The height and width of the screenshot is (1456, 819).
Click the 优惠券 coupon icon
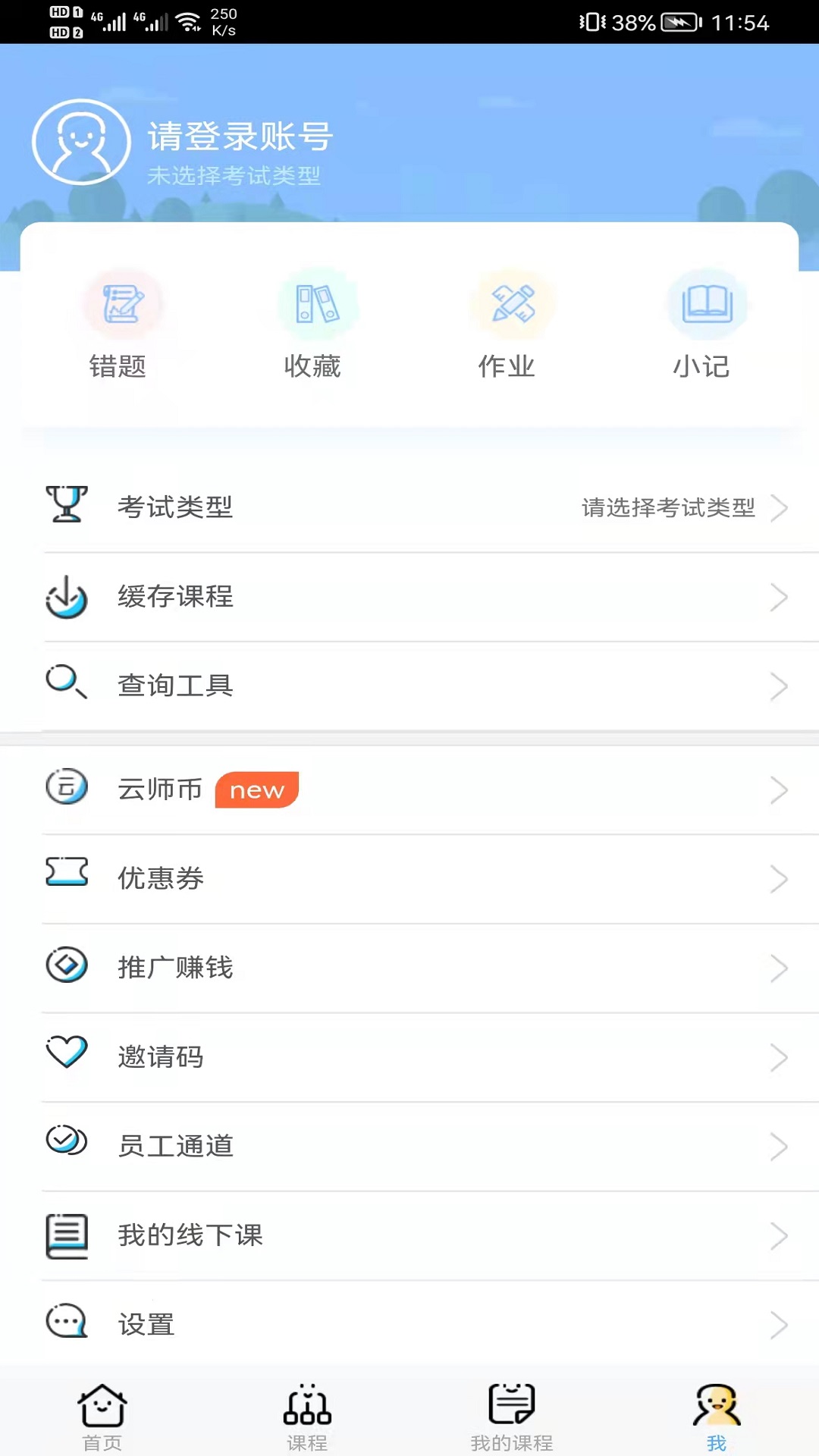coord(67,878)
